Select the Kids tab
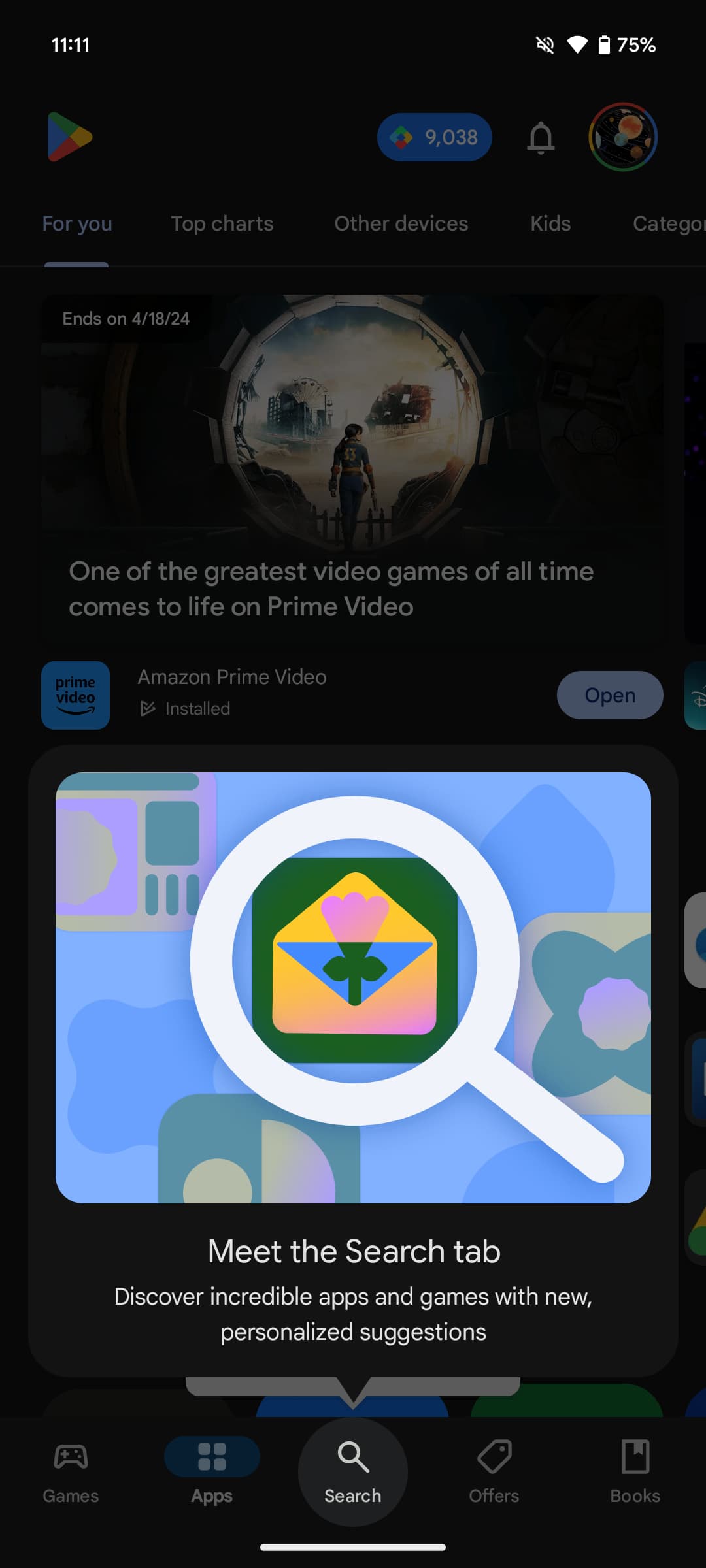Image resolution: width=706 pixels, height=1568 pixels. (550, 223)
